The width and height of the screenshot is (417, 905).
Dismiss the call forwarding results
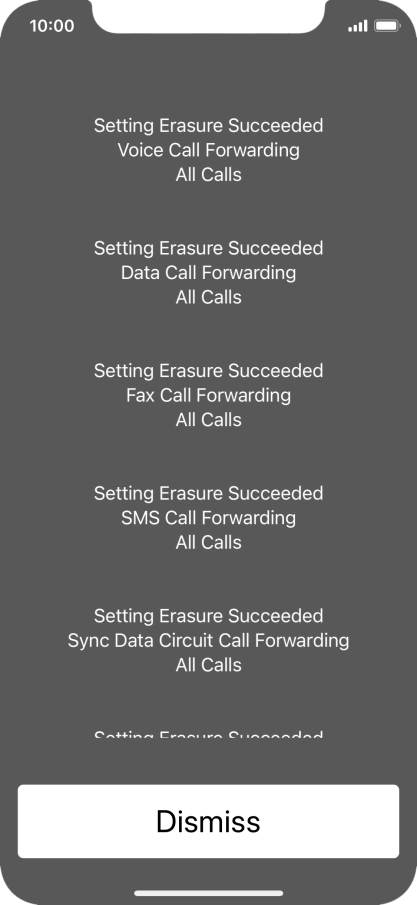(x=208, y=821)
